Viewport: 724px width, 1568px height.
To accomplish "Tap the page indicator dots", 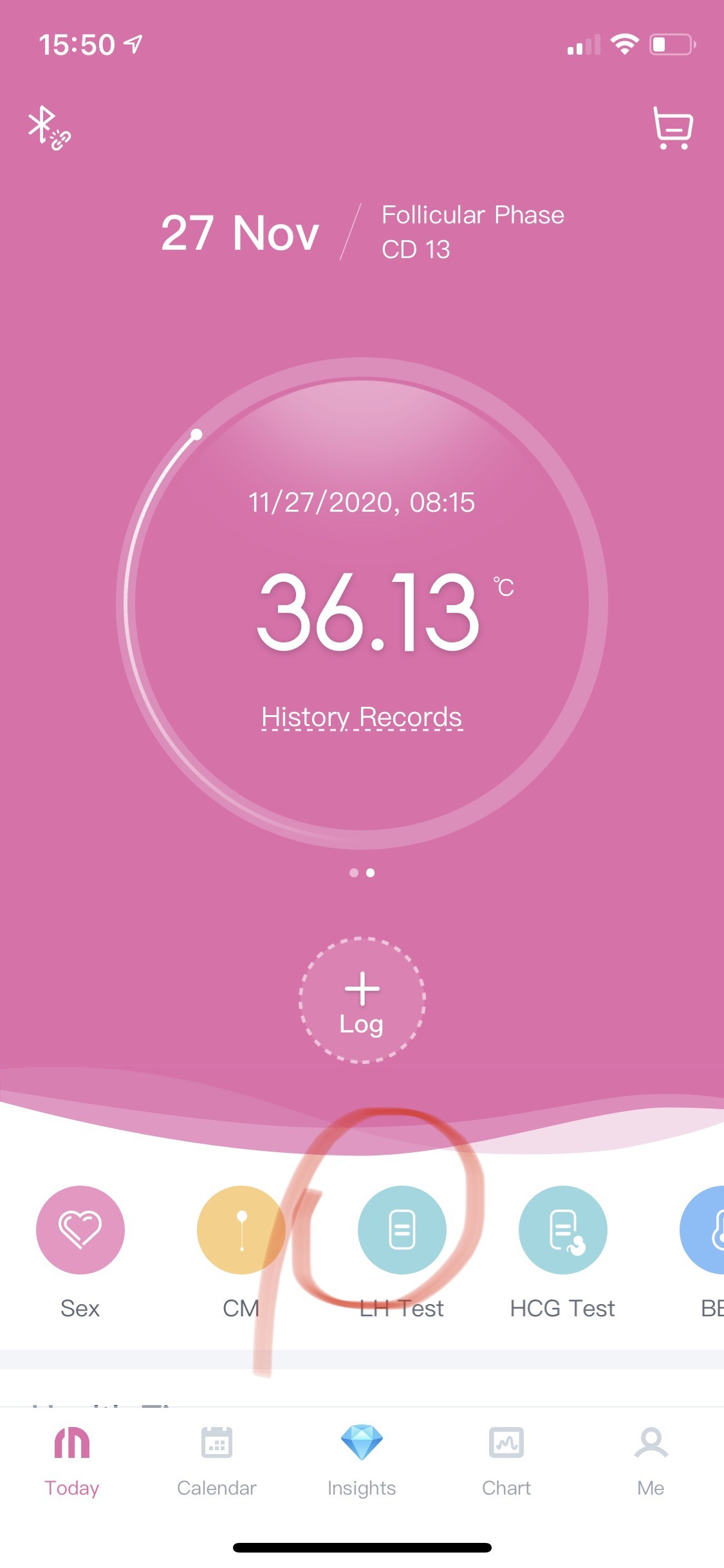I will click(362, 873).
